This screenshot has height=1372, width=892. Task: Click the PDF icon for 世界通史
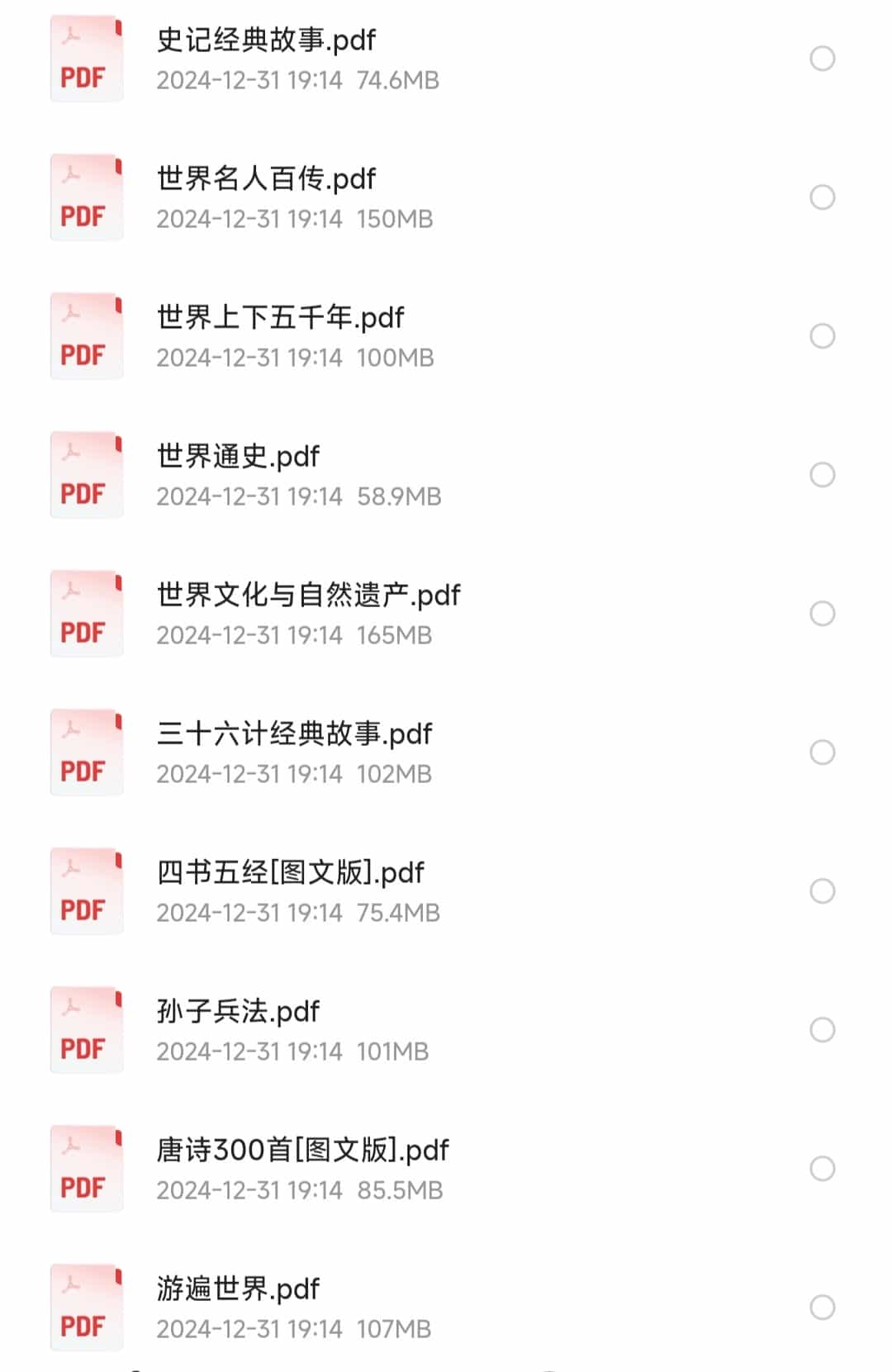(x=86, y=474)
